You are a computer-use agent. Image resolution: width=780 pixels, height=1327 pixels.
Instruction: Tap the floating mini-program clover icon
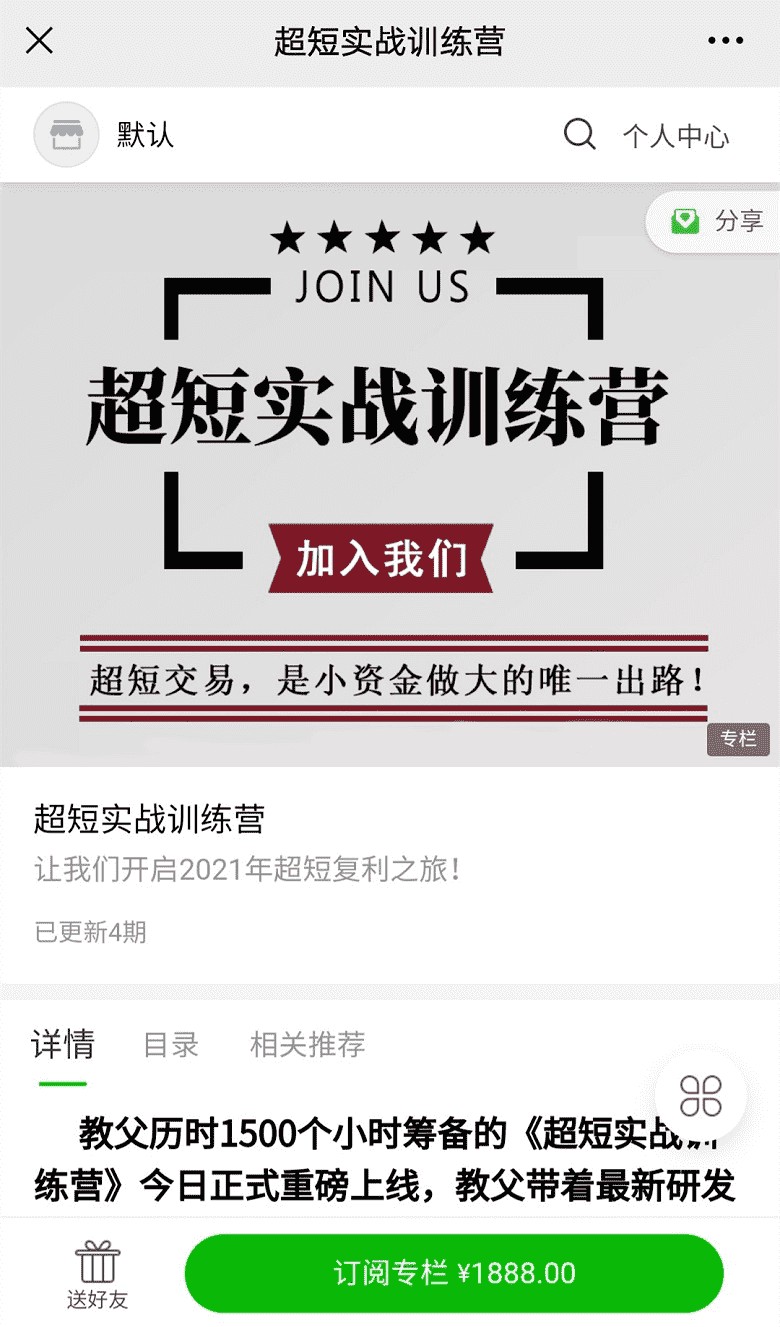pyautogui.click(x=703, y=1096)
